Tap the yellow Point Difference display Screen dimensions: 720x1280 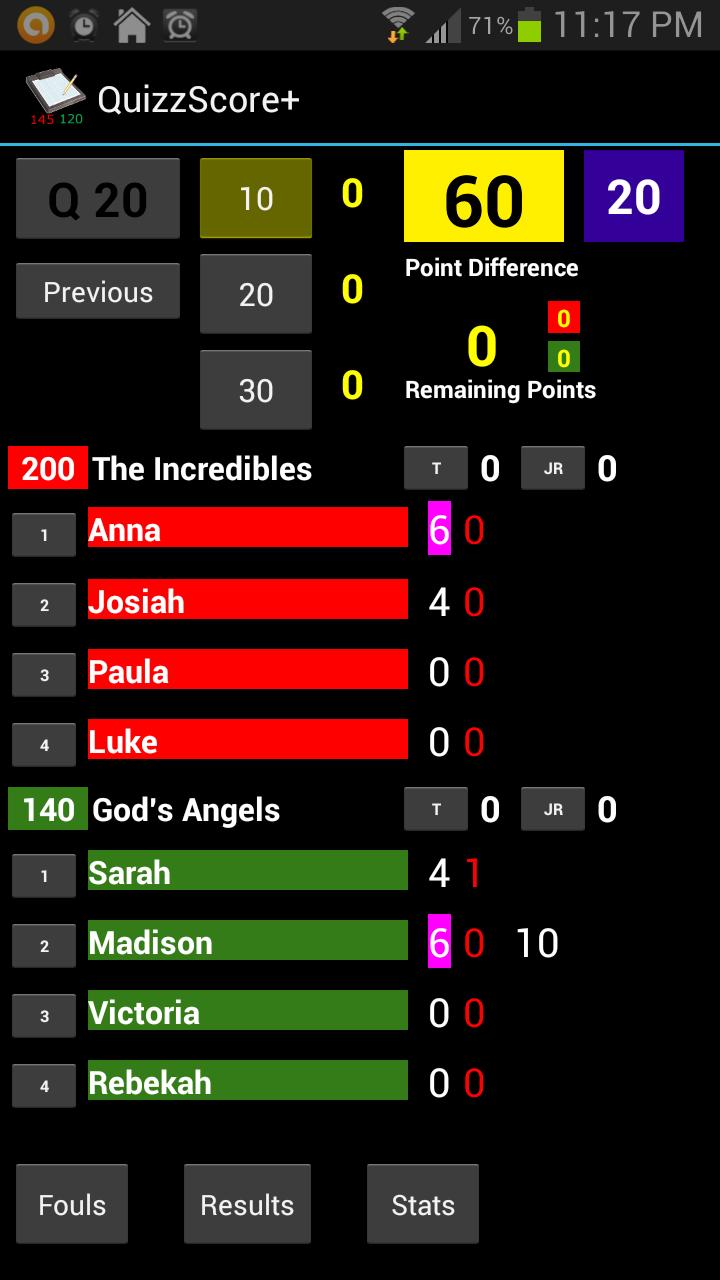click(484, 196)
